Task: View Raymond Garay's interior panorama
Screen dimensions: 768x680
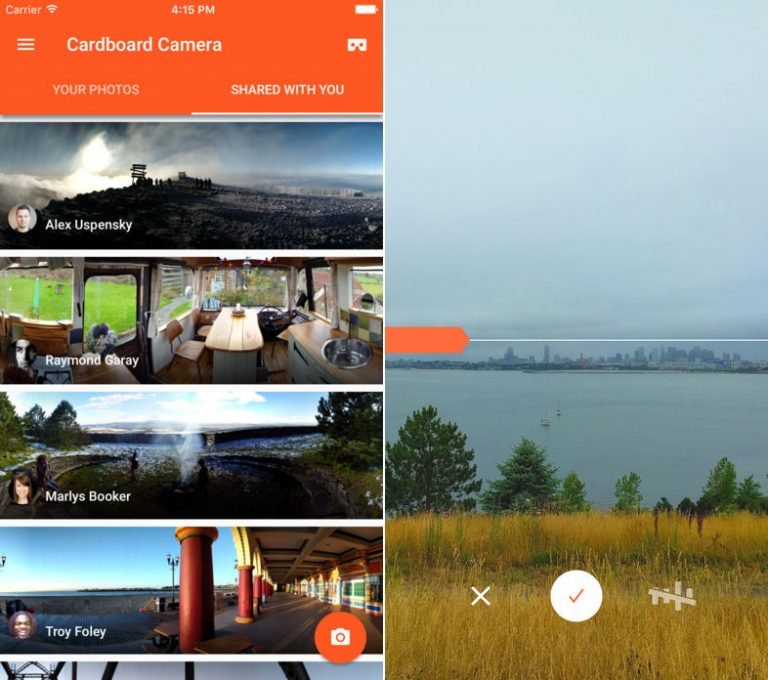Action: click(x=191, y=321)
